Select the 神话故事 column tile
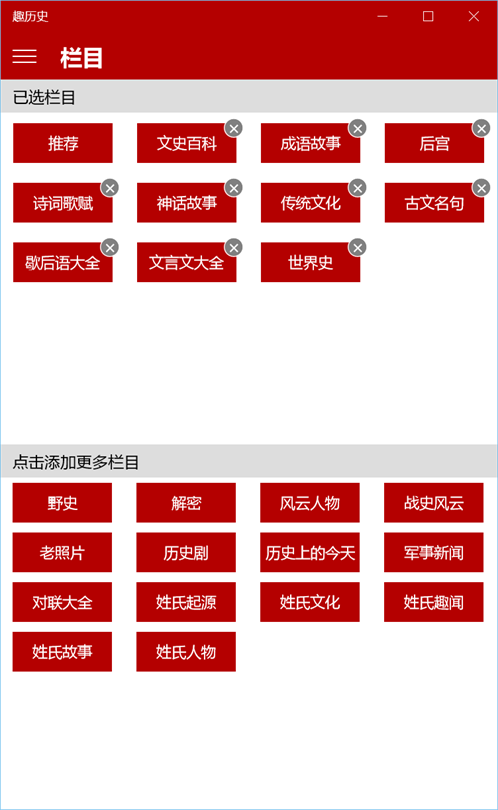 186,203
